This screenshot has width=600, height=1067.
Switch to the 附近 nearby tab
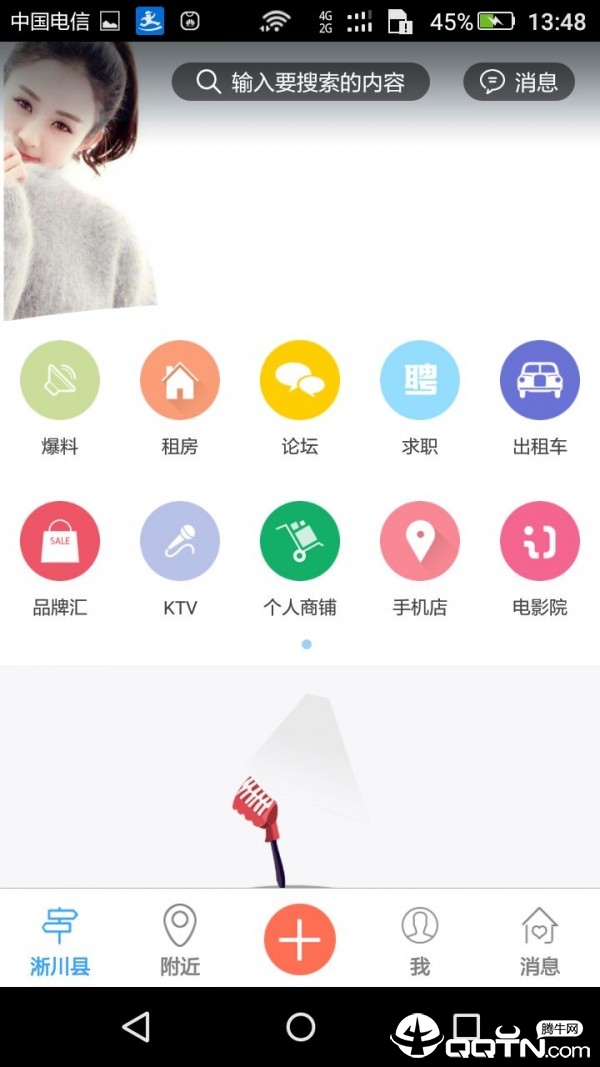pyautogui.click(x=180, y=938)
